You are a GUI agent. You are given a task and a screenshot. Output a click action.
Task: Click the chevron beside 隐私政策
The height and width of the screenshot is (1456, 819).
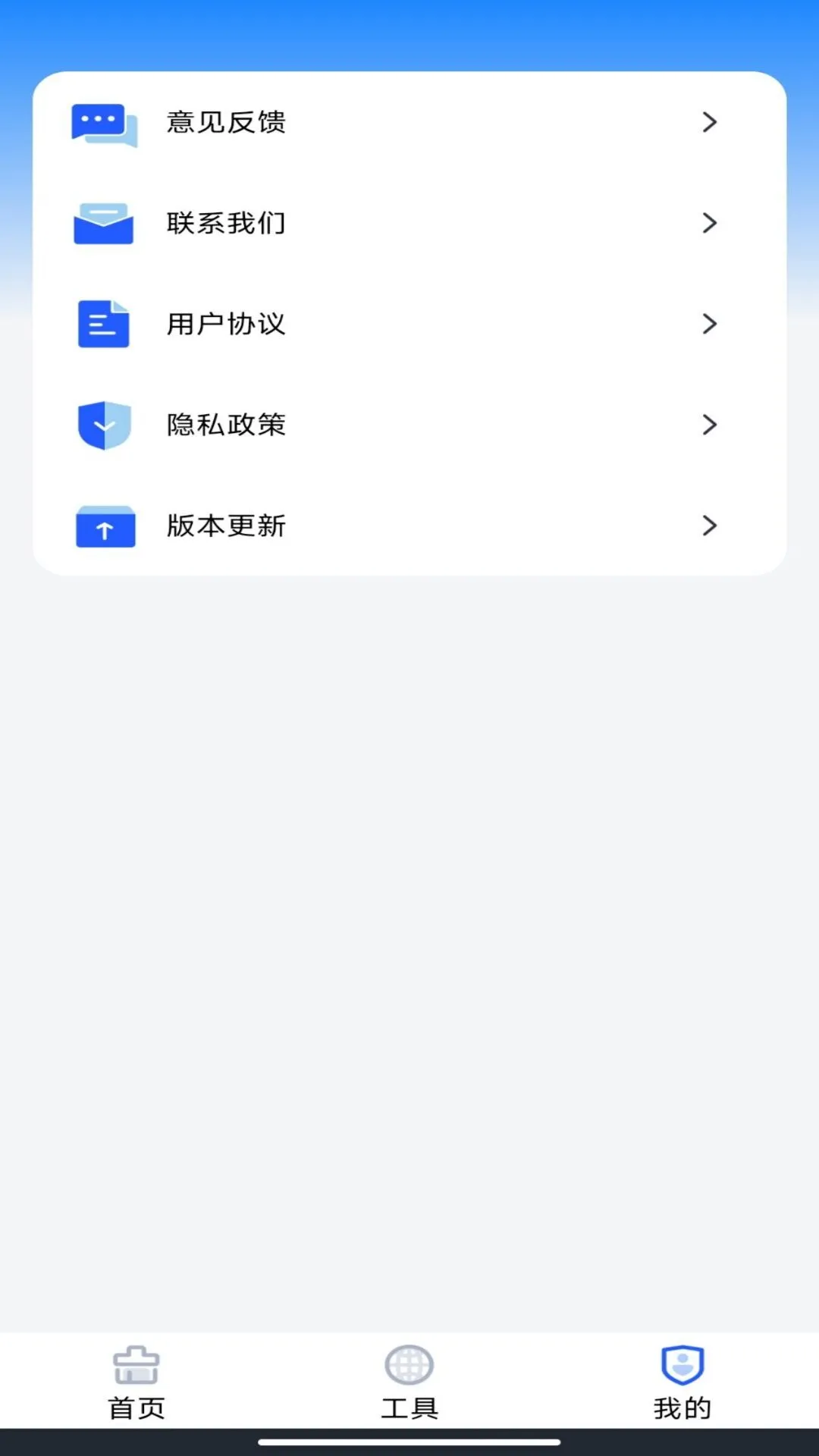[710, 425]
